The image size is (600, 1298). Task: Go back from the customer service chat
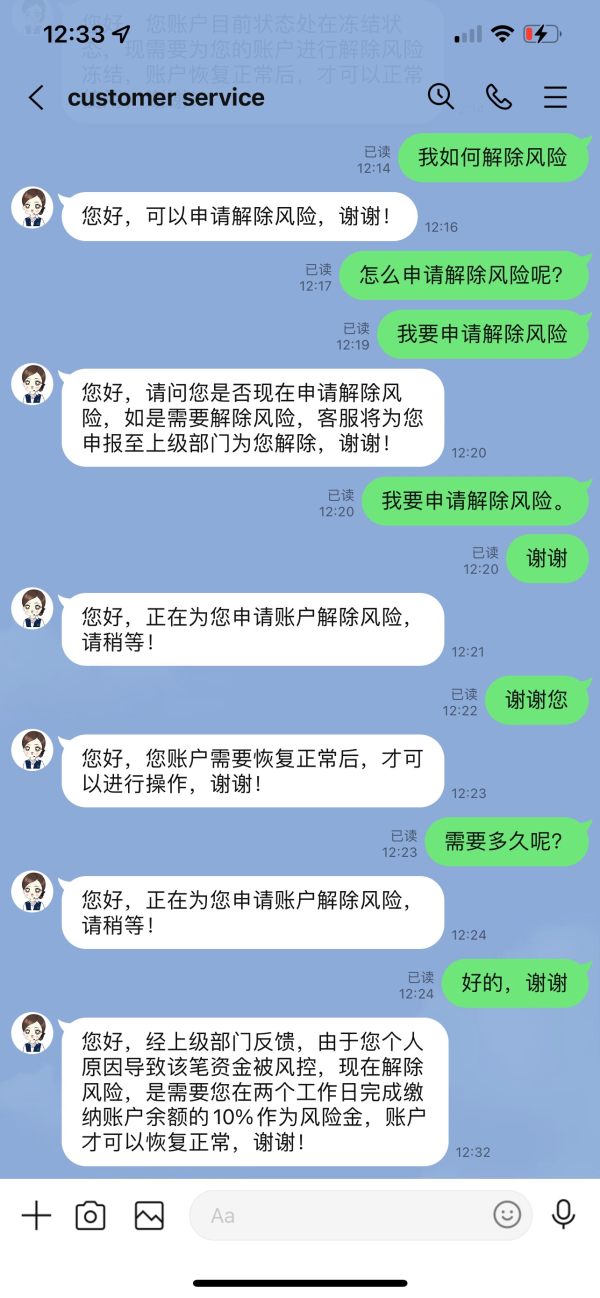(37, 97)
